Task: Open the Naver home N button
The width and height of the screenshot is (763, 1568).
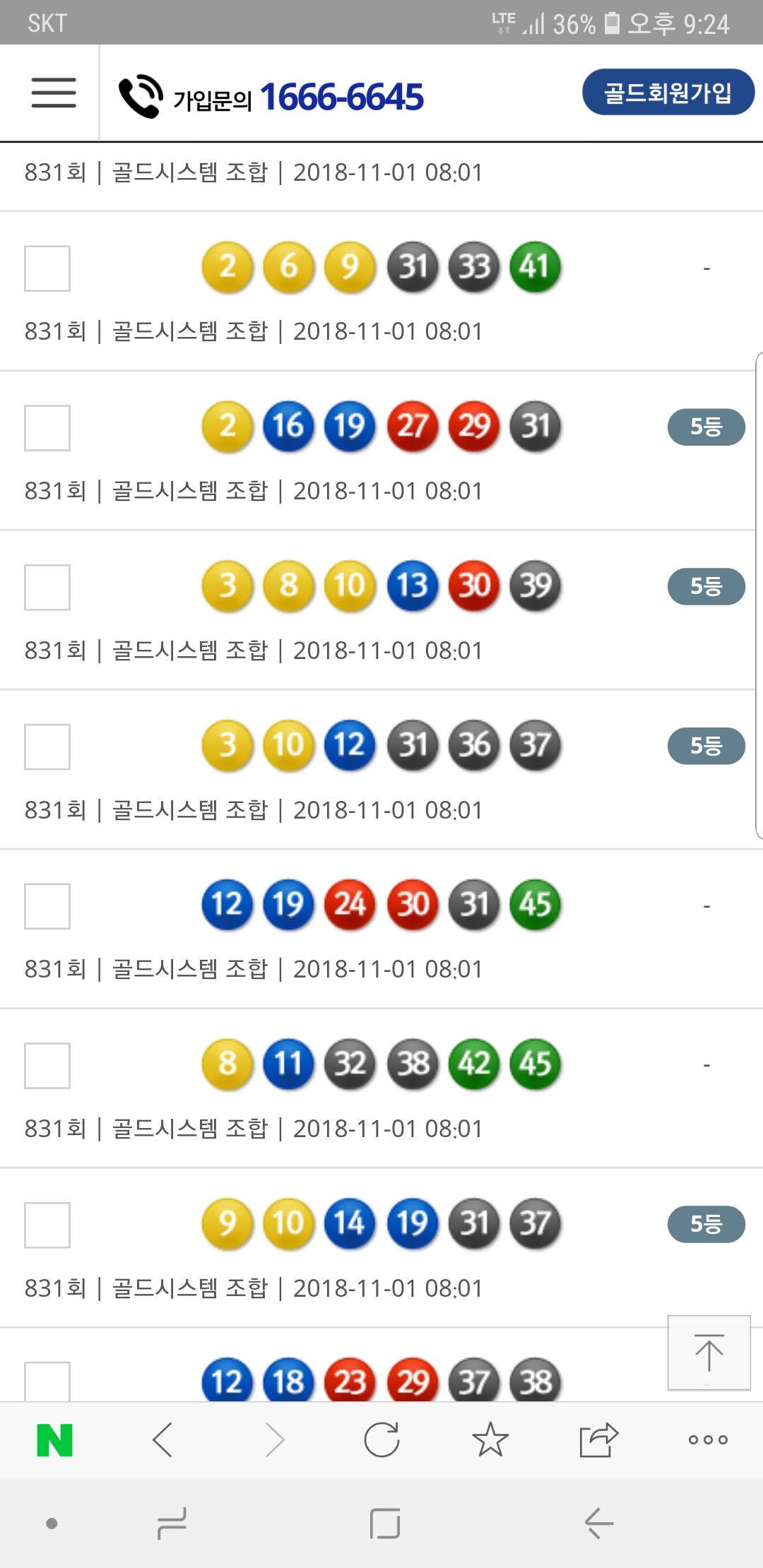Action: [x=54, y=1440]
